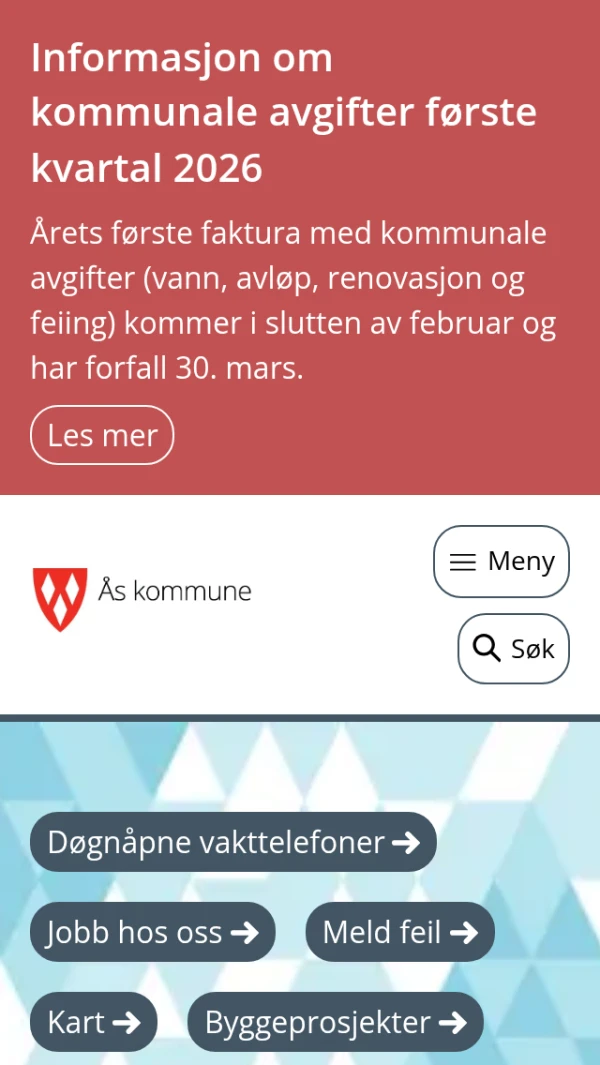Open Les mer about kommunale avgifter
This screenshot has width=600, height=1065.
[102, 435]
